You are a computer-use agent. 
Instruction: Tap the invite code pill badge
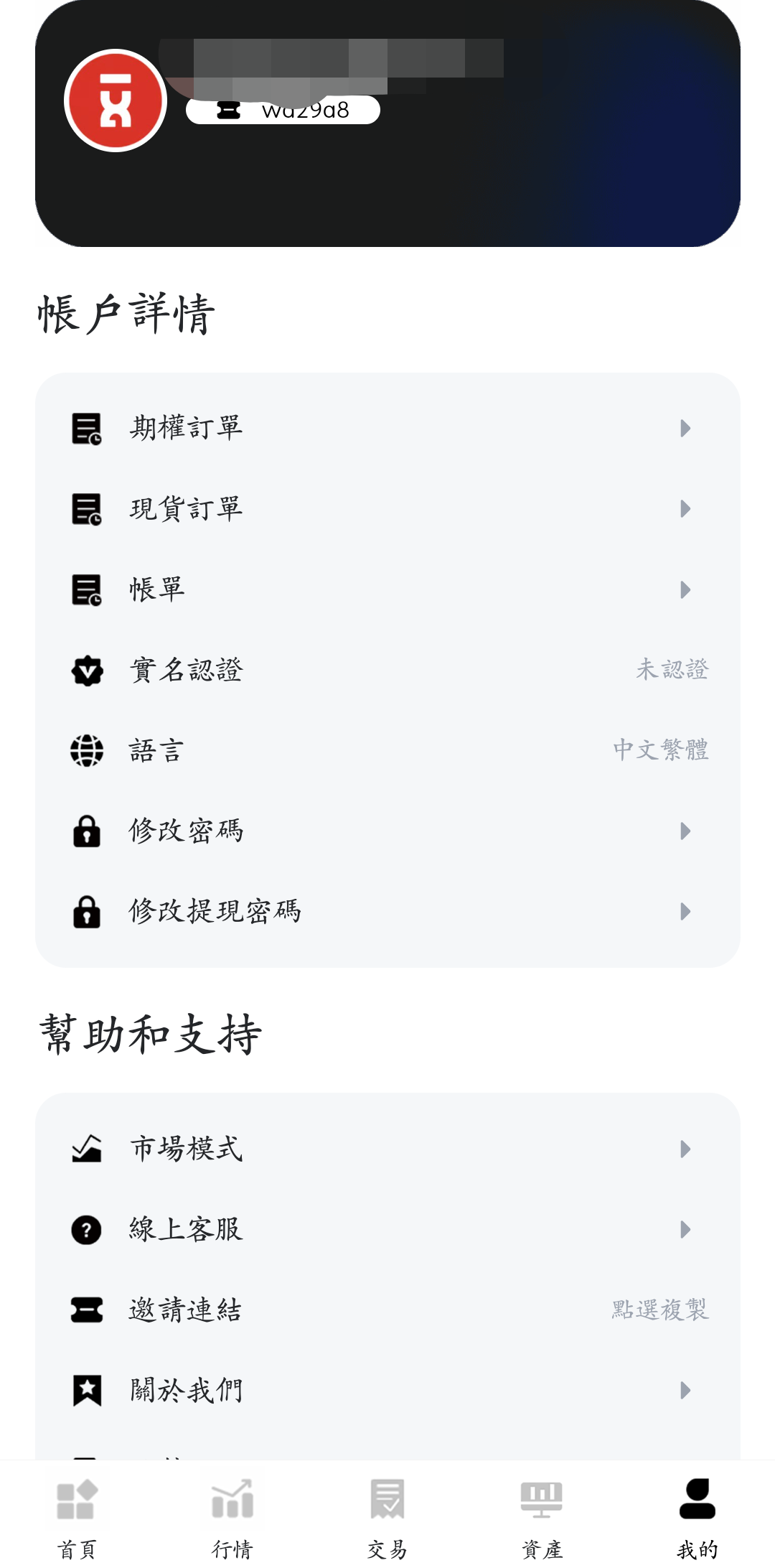point(283,110)
